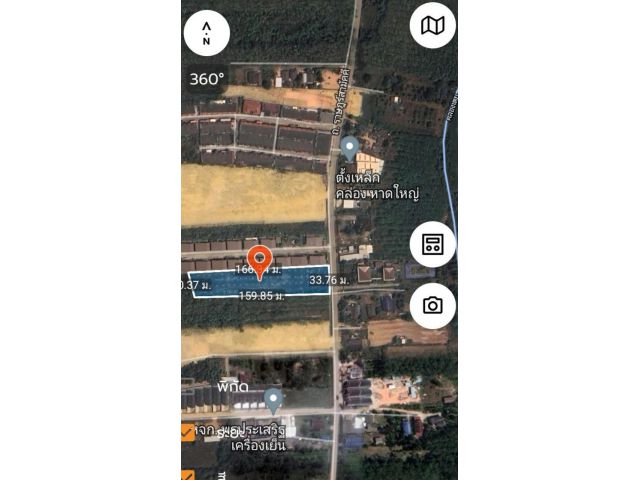Image resolution: width=640 pixels, height=480 pixels.
Task: Open the map layers button
Action: [433, 26]
